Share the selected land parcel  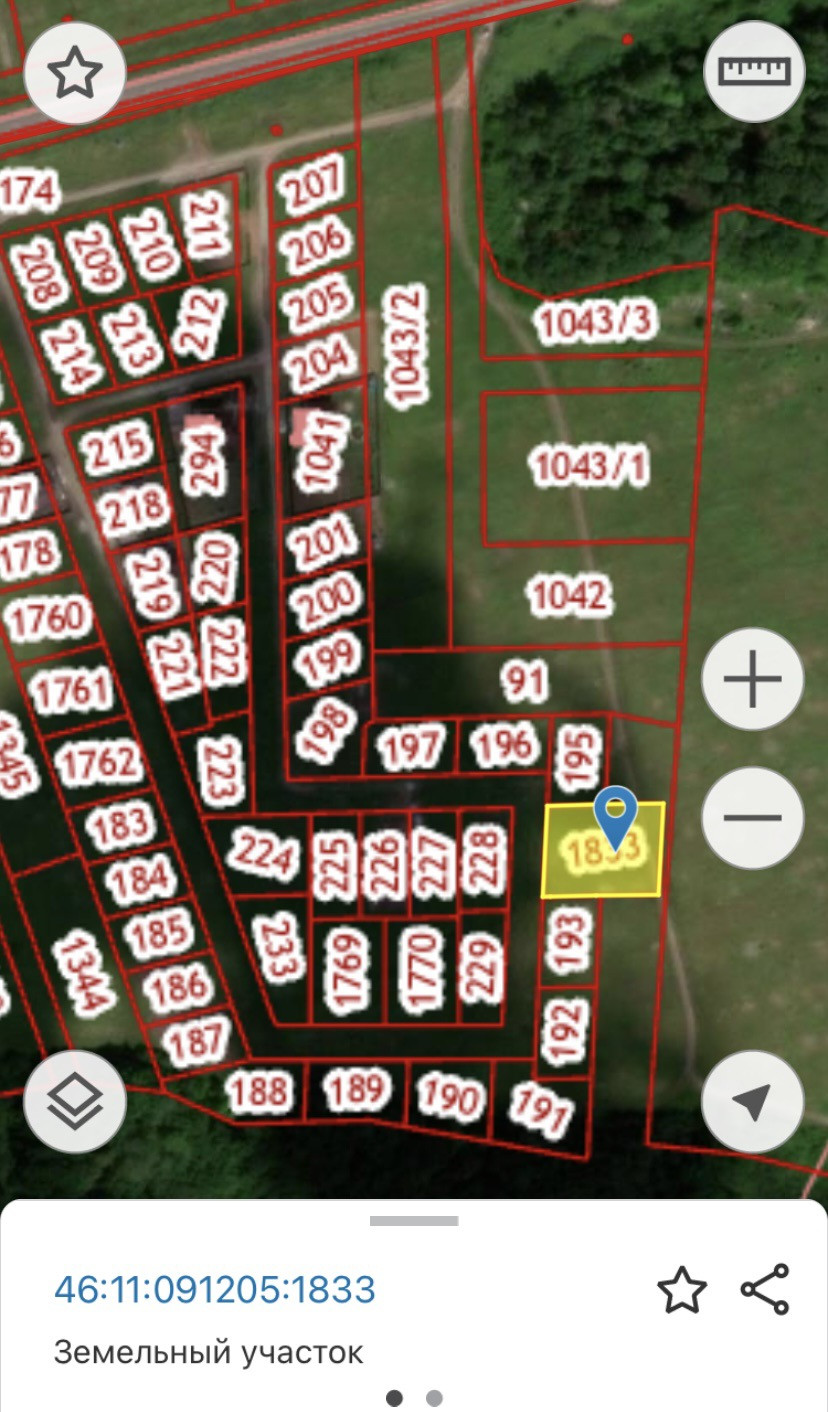pyautogui.click(x=765, y=1289)
